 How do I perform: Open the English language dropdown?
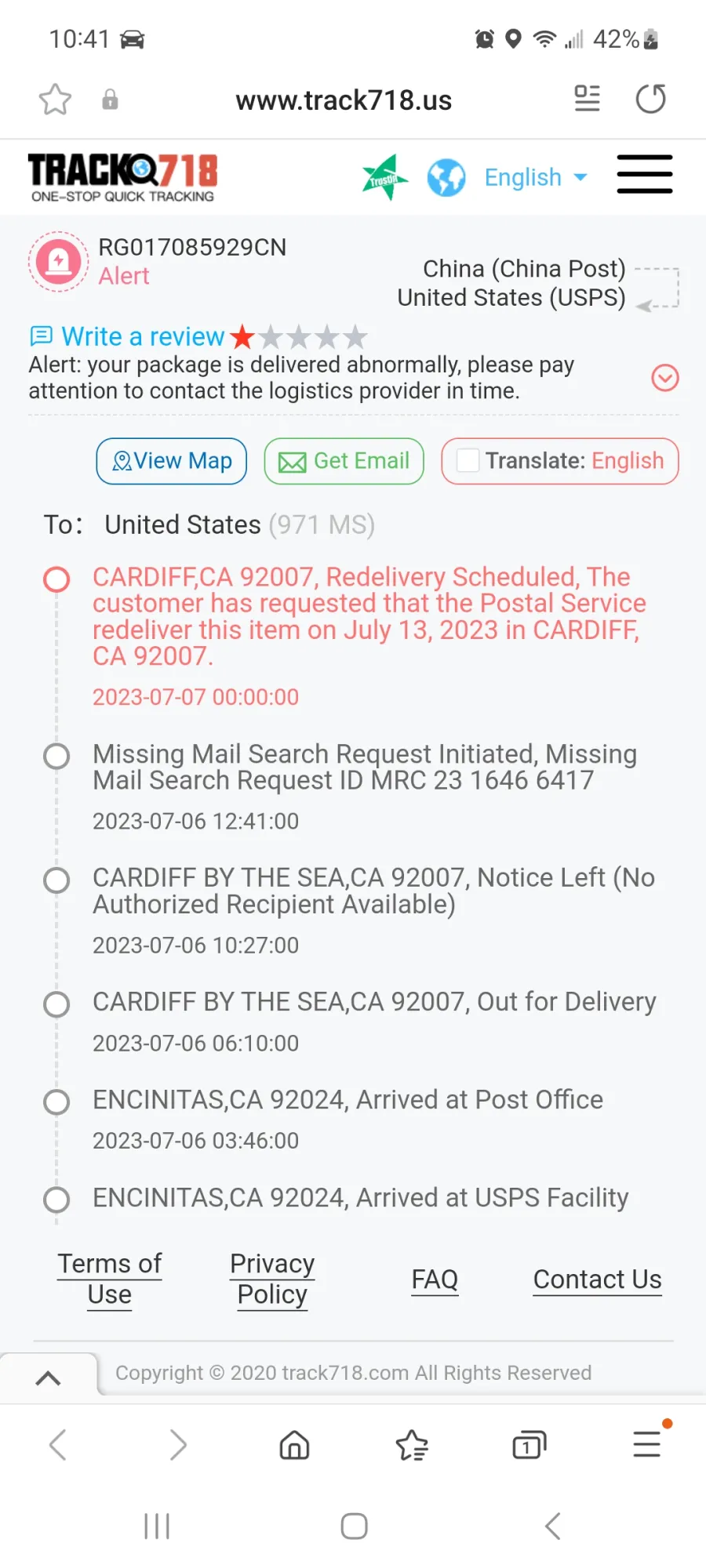536,177
